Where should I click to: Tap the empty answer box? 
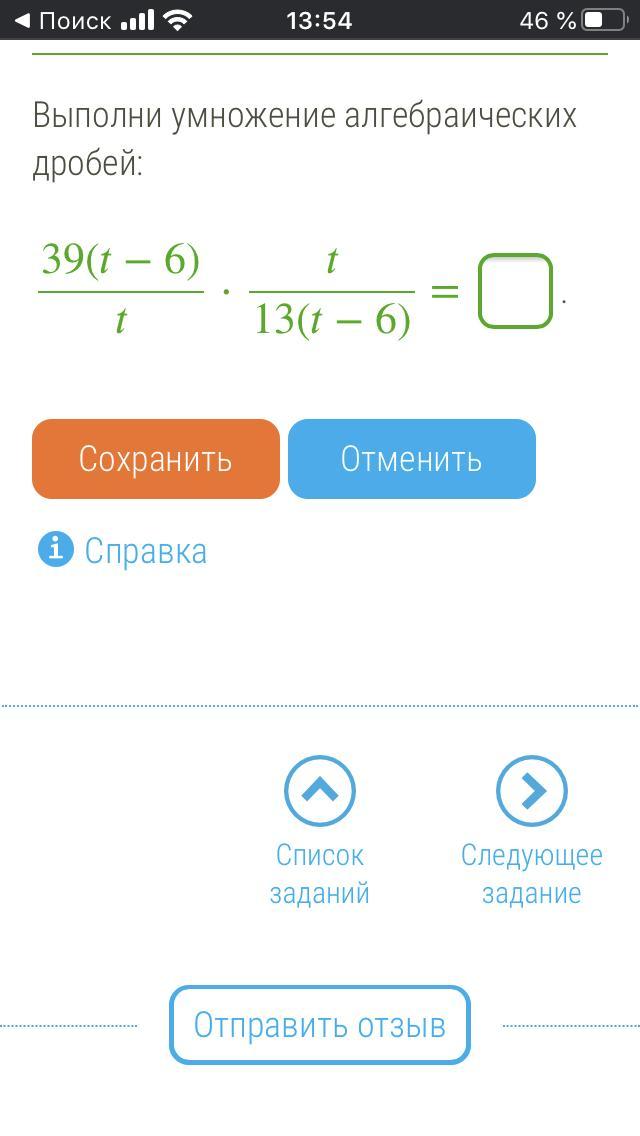point(515,291)
